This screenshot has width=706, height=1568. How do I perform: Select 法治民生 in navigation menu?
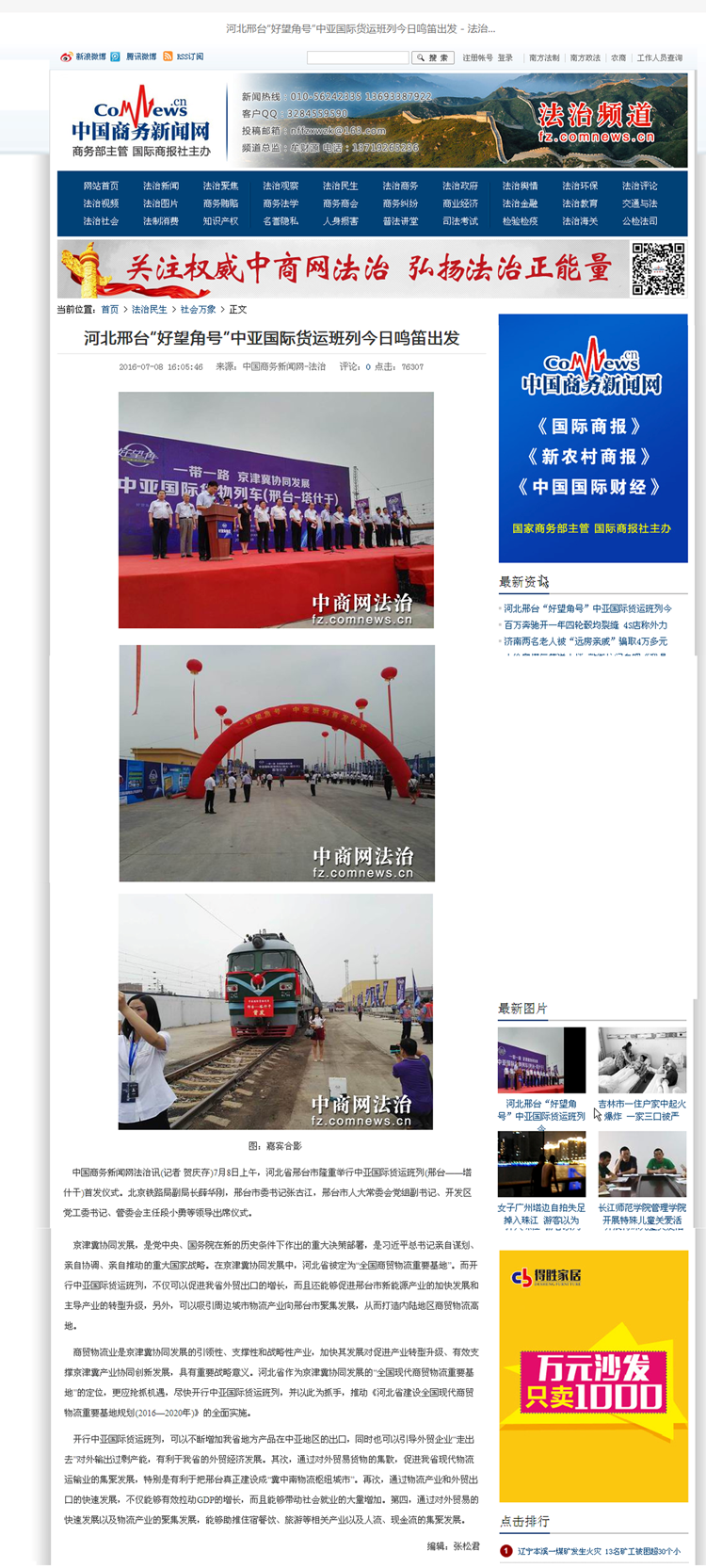(340, 186)
